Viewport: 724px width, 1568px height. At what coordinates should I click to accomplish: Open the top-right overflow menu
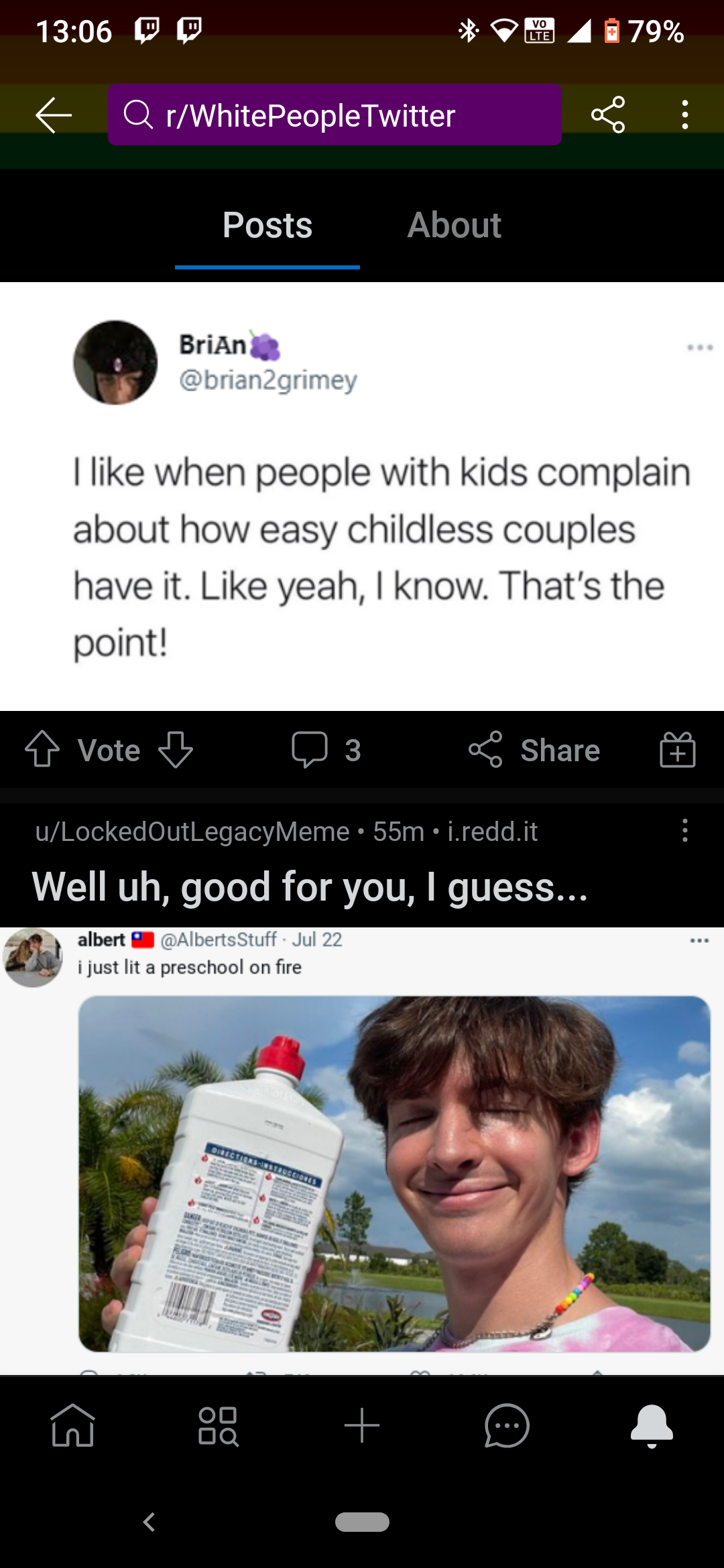[x=684, y=115]
